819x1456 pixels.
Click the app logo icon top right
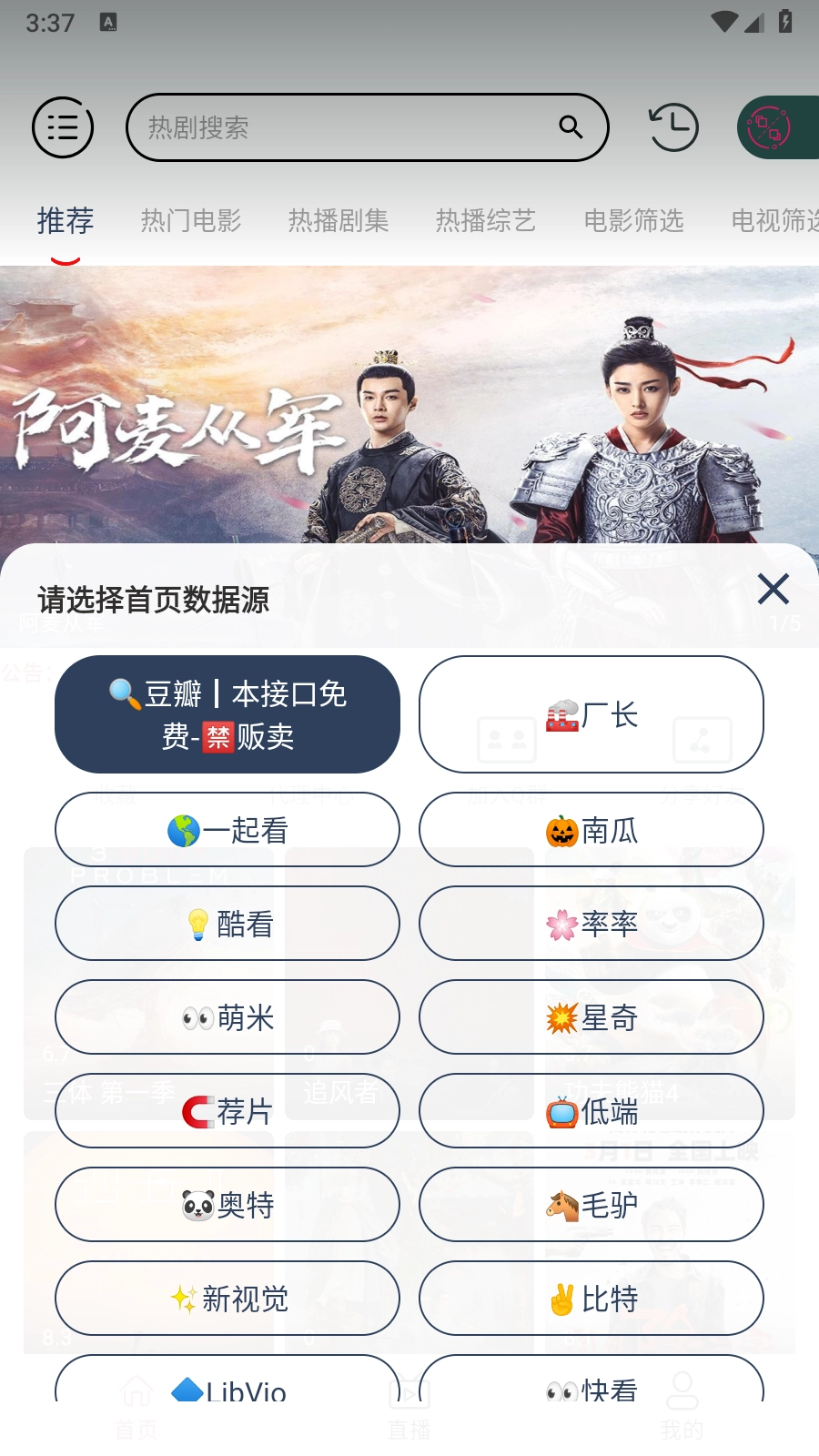[778, 127]
